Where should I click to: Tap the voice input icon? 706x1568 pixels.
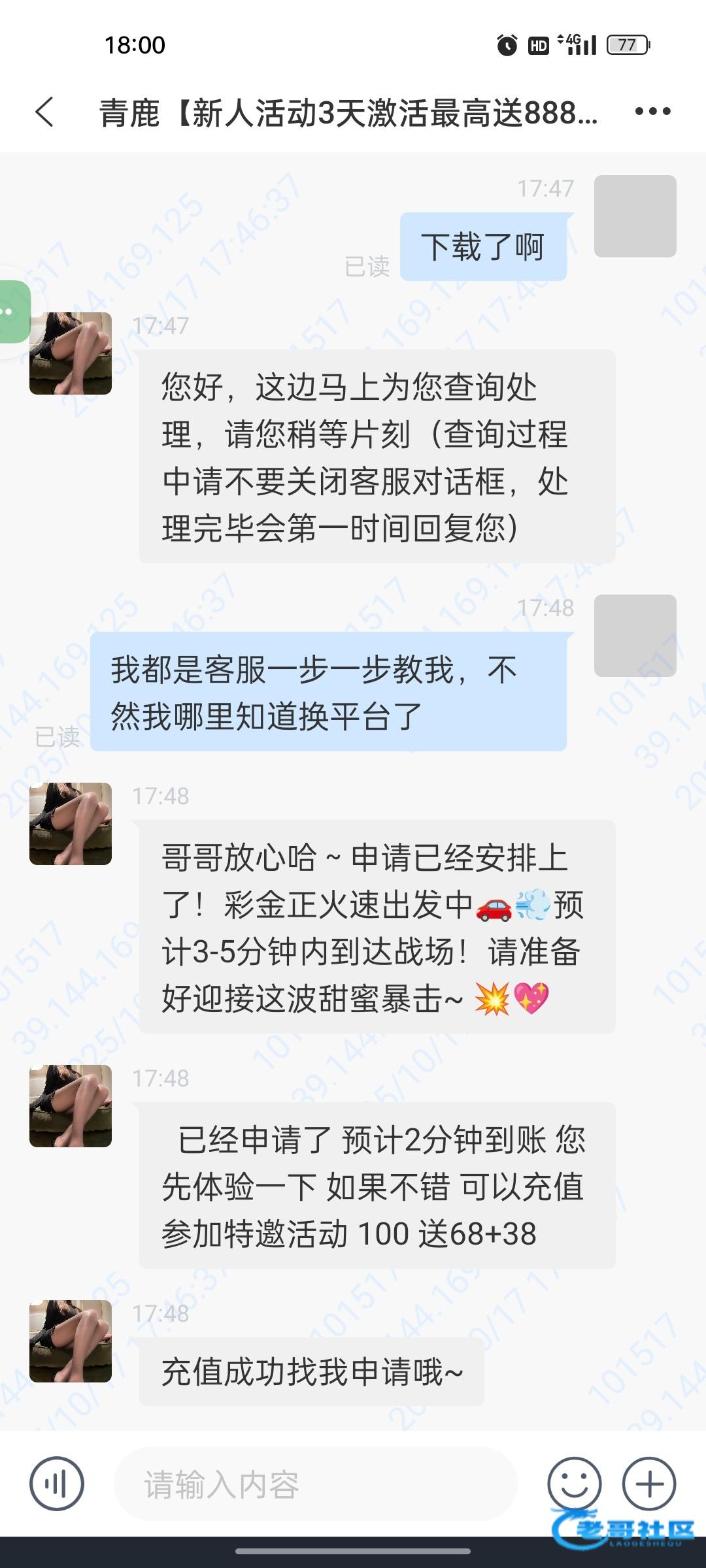click(x=57, y=1484)
